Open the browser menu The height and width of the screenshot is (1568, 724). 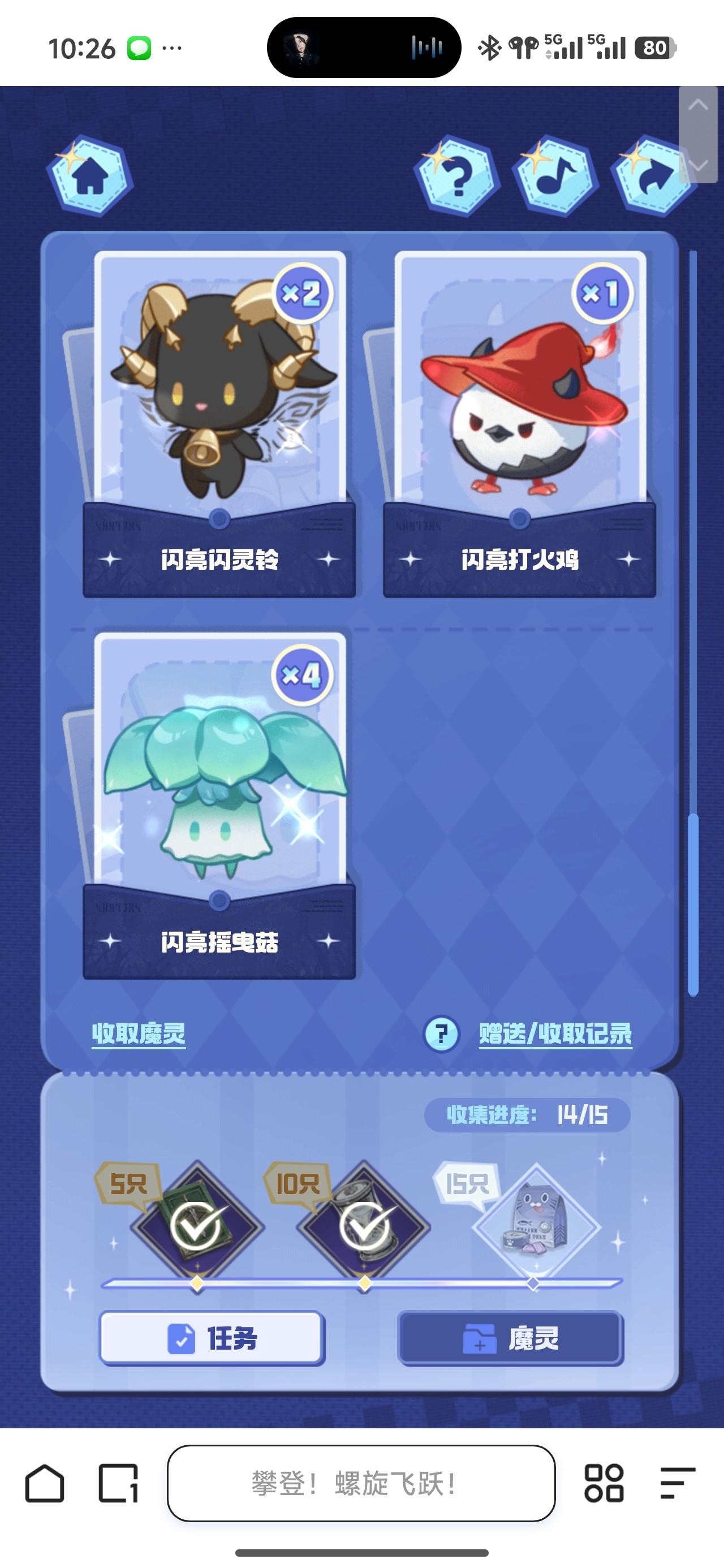click(x=677, y=1483)
